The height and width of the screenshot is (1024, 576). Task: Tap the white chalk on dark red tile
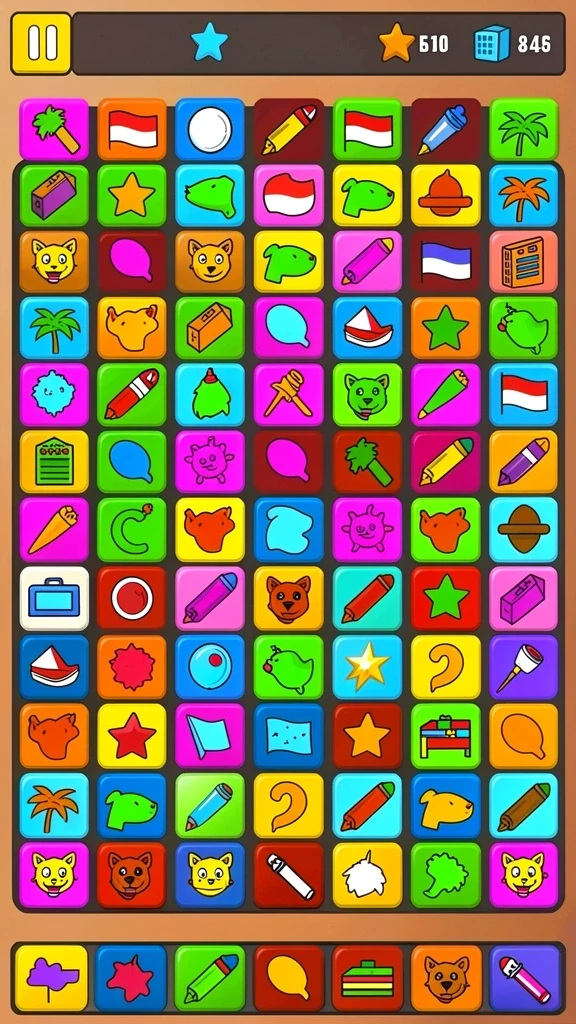point(289,875)
